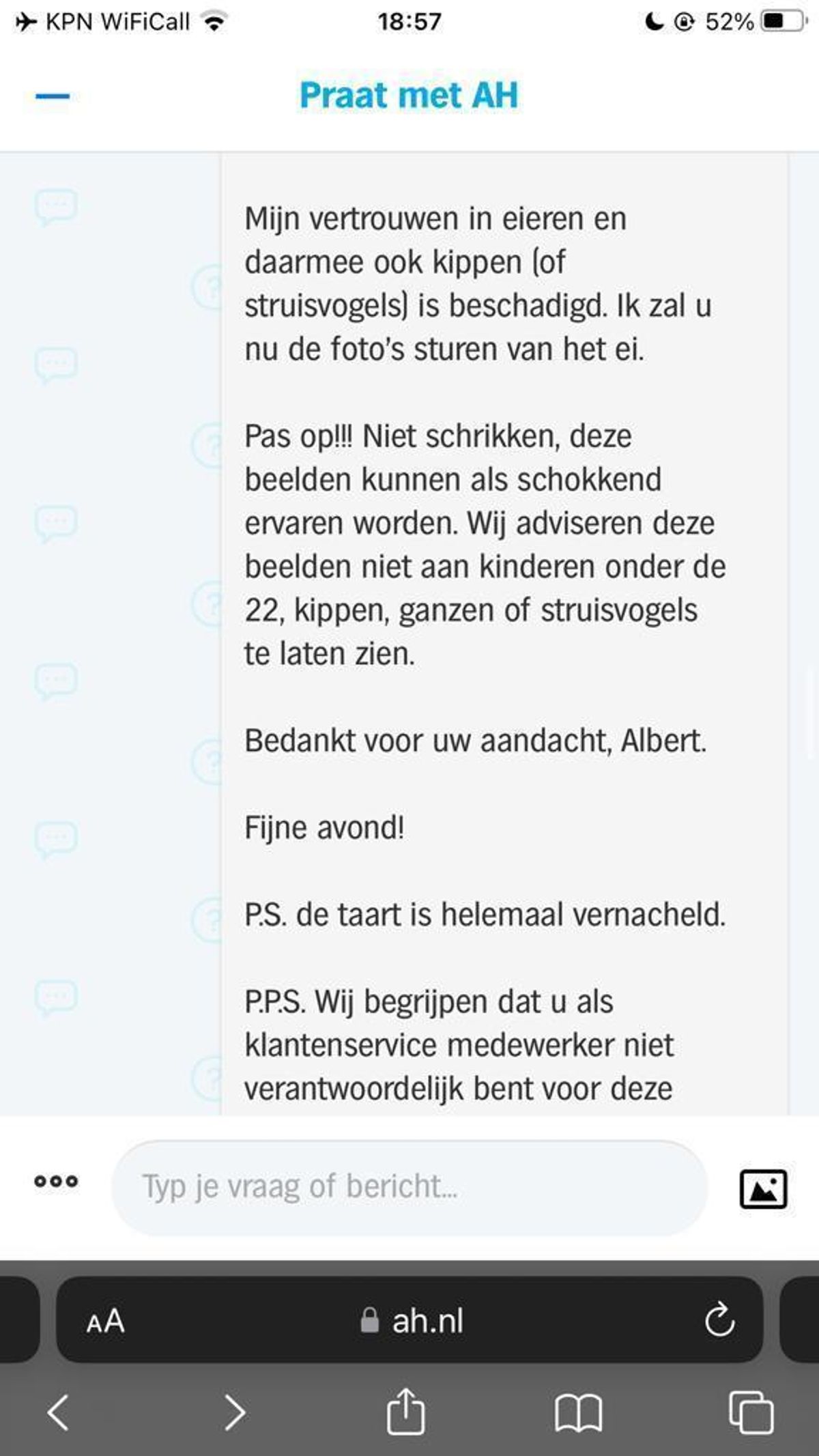Open the AA reader text size menu
The image size is (819, 1456).
click(106, 1321)
